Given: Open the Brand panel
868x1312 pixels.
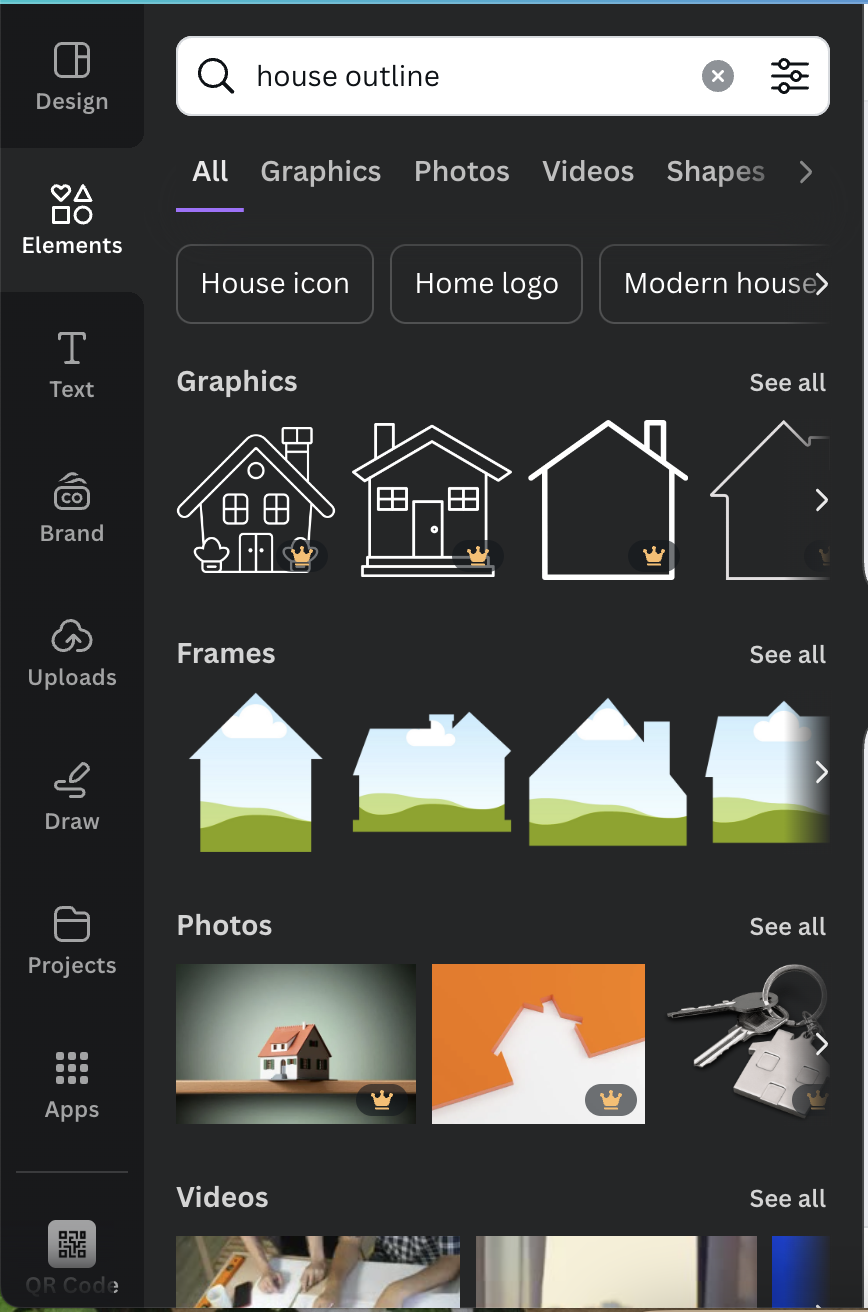Looking at the screenshot, I should pos(72,508).
